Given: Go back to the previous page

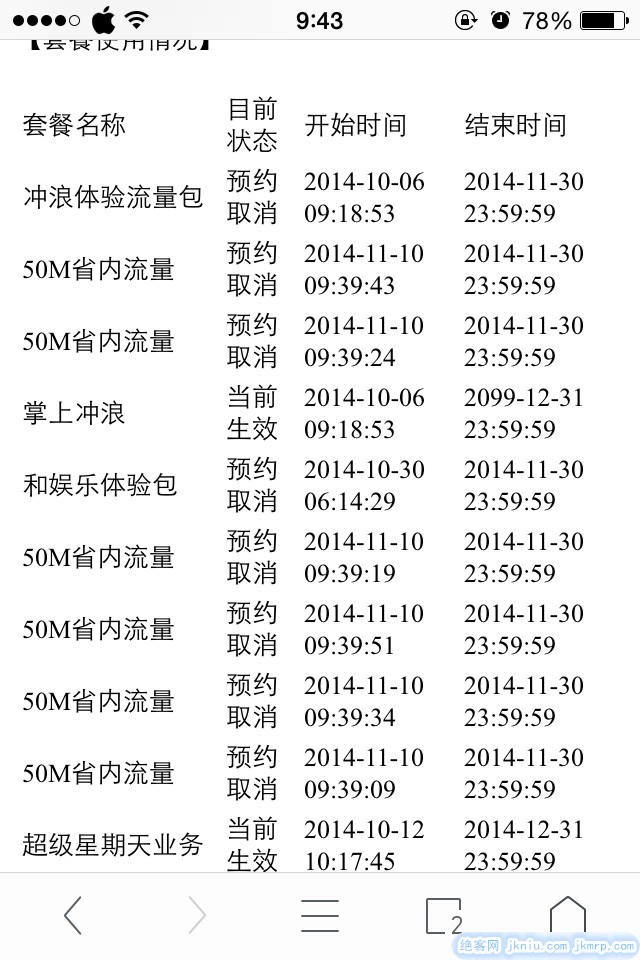Looking at the screenshot, I should [72, 915].
